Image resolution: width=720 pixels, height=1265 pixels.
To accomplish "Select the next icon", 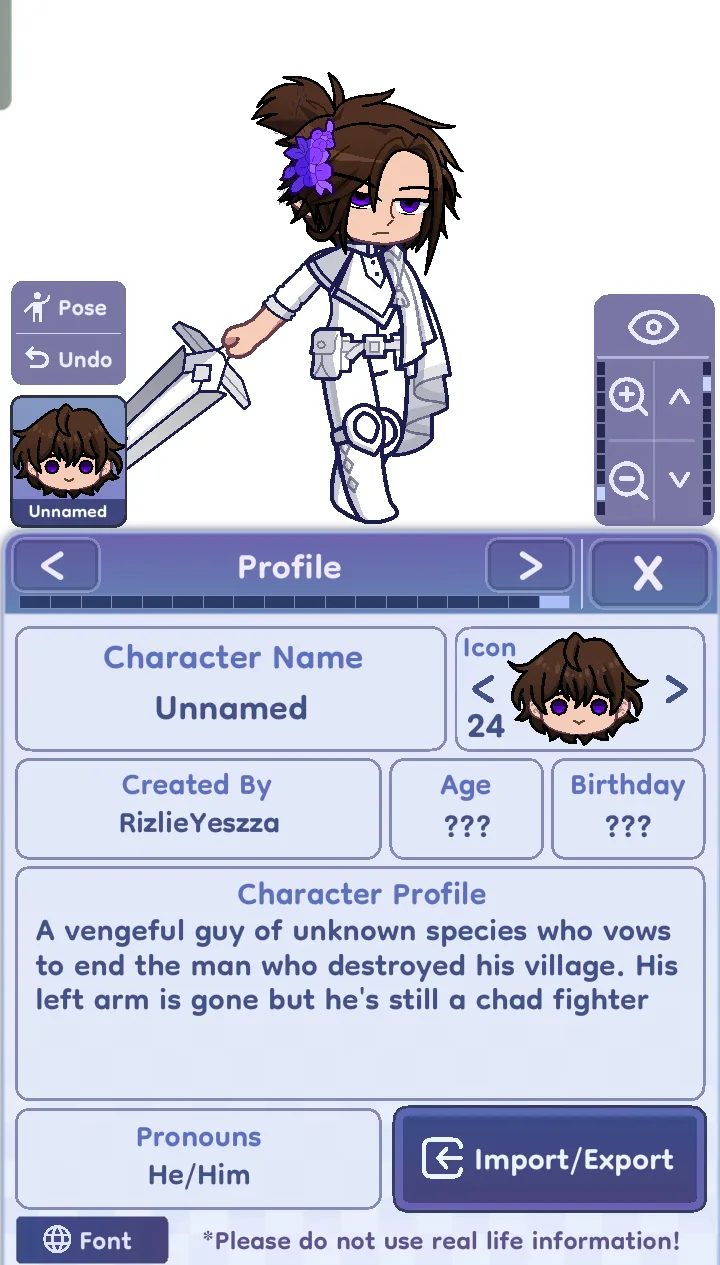I will click(676, 689).
